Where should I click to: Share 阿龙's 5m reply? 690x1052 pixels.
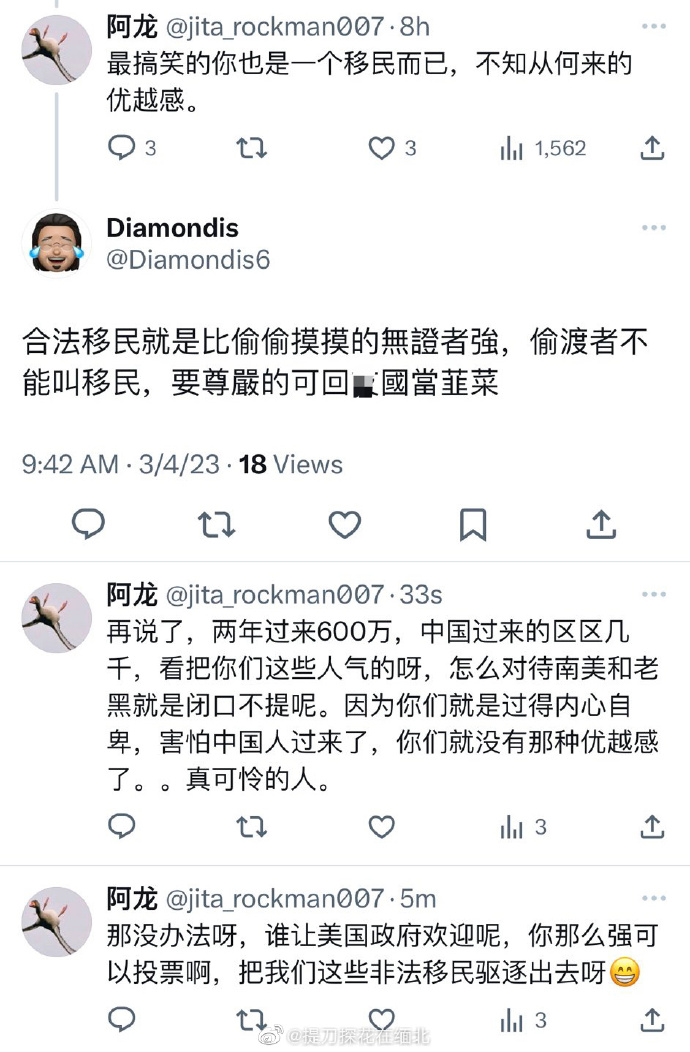coord(652,1020)
